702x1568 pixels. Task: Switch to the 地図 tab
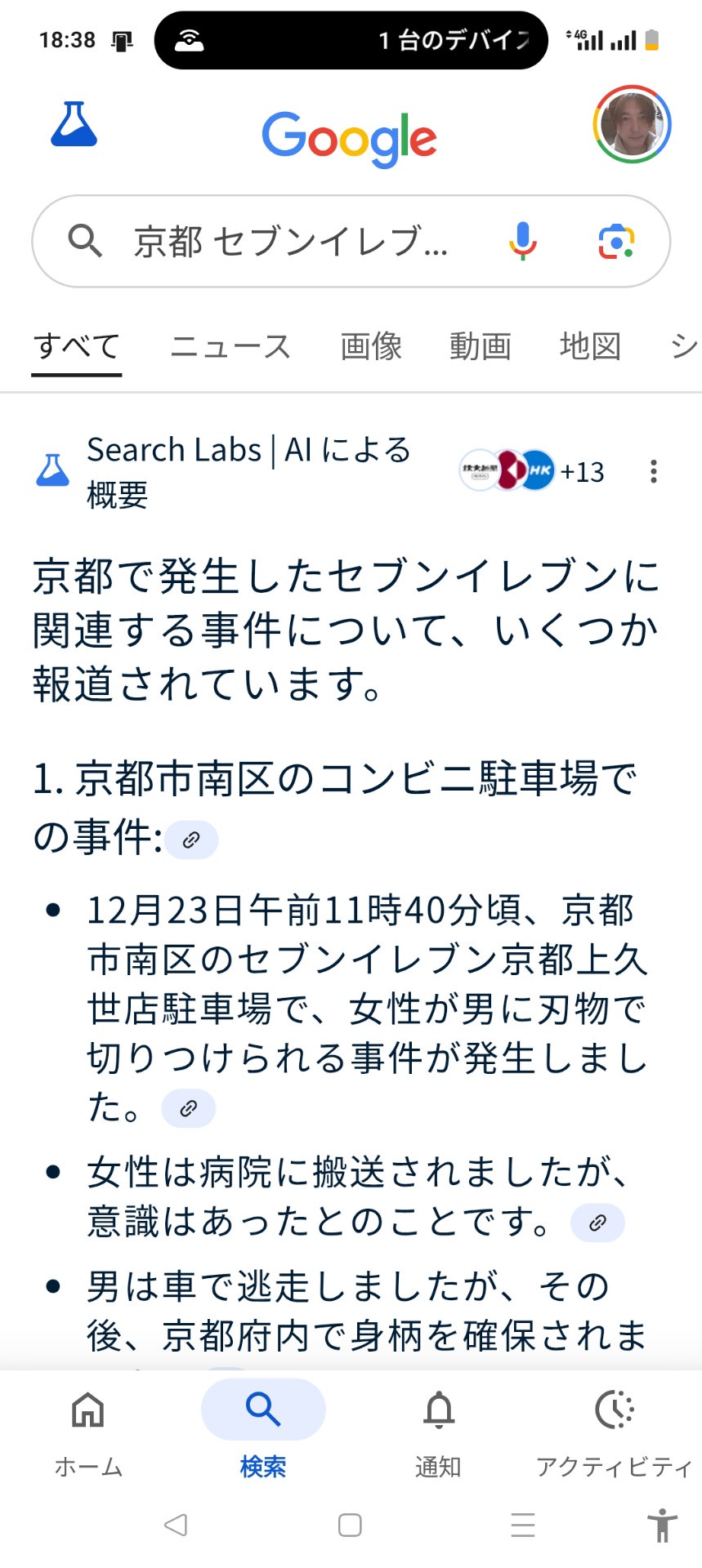click(590, 346)
